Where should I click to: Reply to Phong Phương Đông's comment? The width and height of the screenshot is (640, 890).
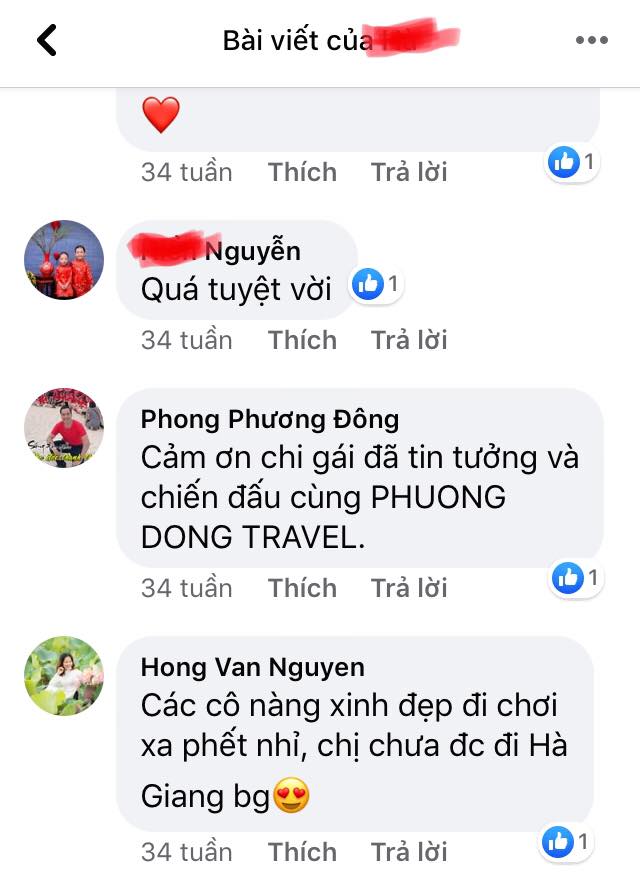(409, 588)
